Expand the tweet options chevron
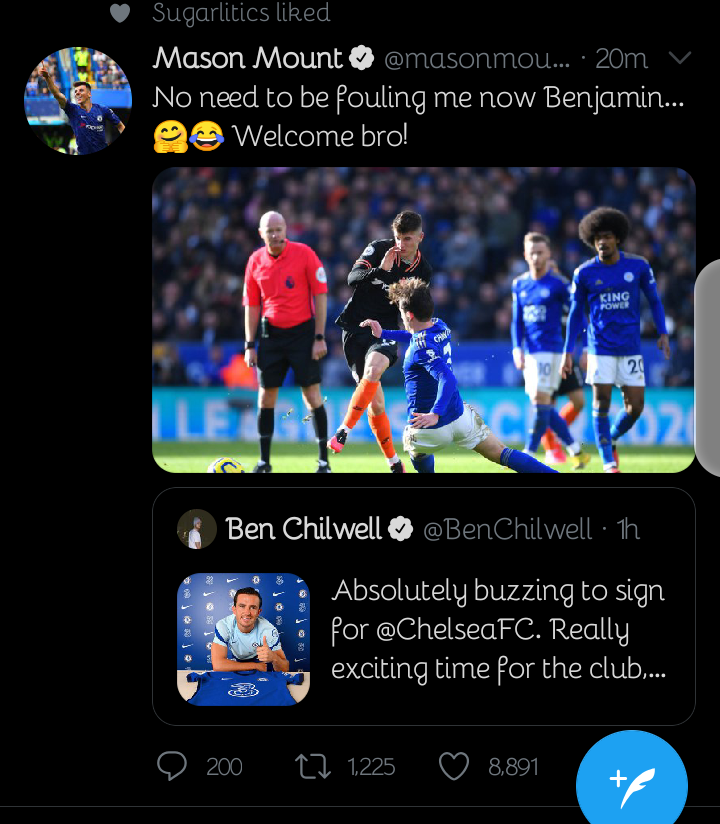The width and height of the screenshot is (720, 824). pyautogui.click(x=680, y=58)
